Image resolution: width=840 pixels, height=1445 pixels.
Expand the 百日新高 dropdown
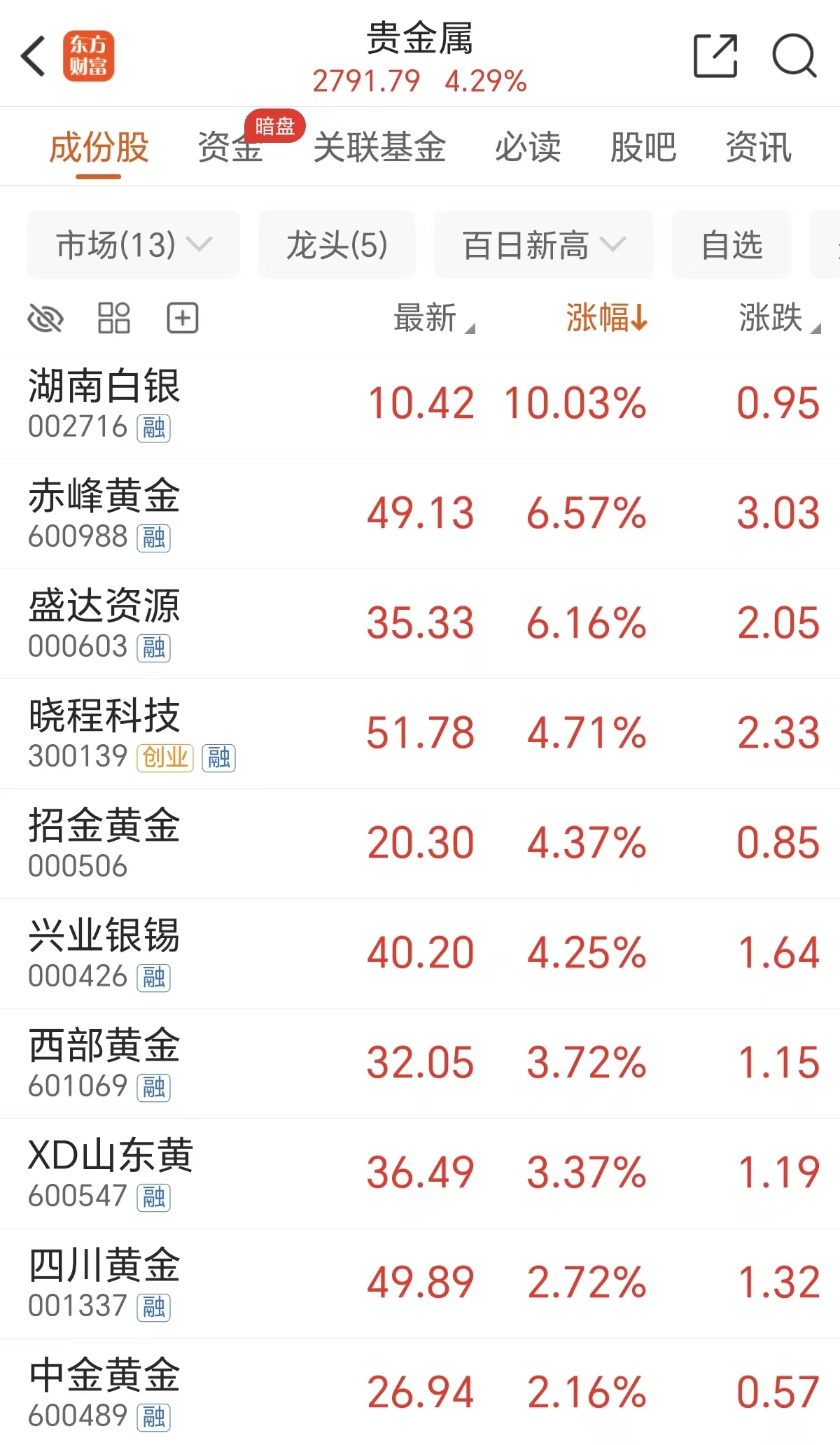(x=544, y=245)
